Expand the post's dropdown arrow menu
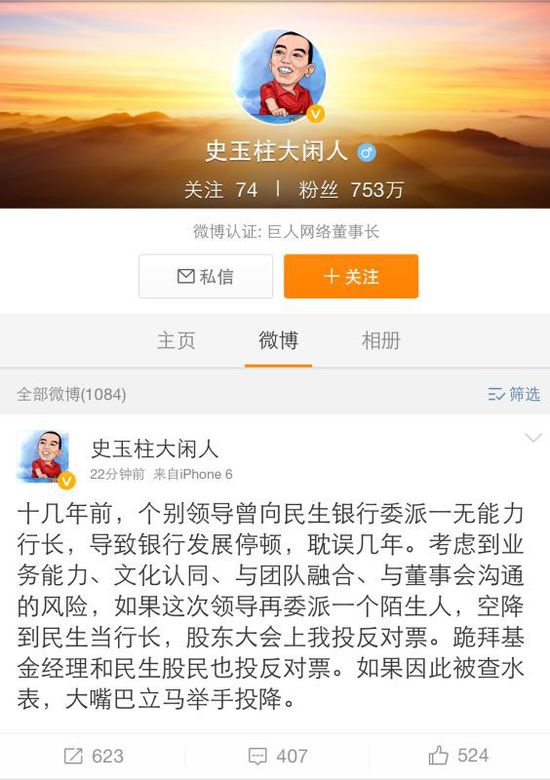The width and height of the screenshot is (550, 780). 533,438
